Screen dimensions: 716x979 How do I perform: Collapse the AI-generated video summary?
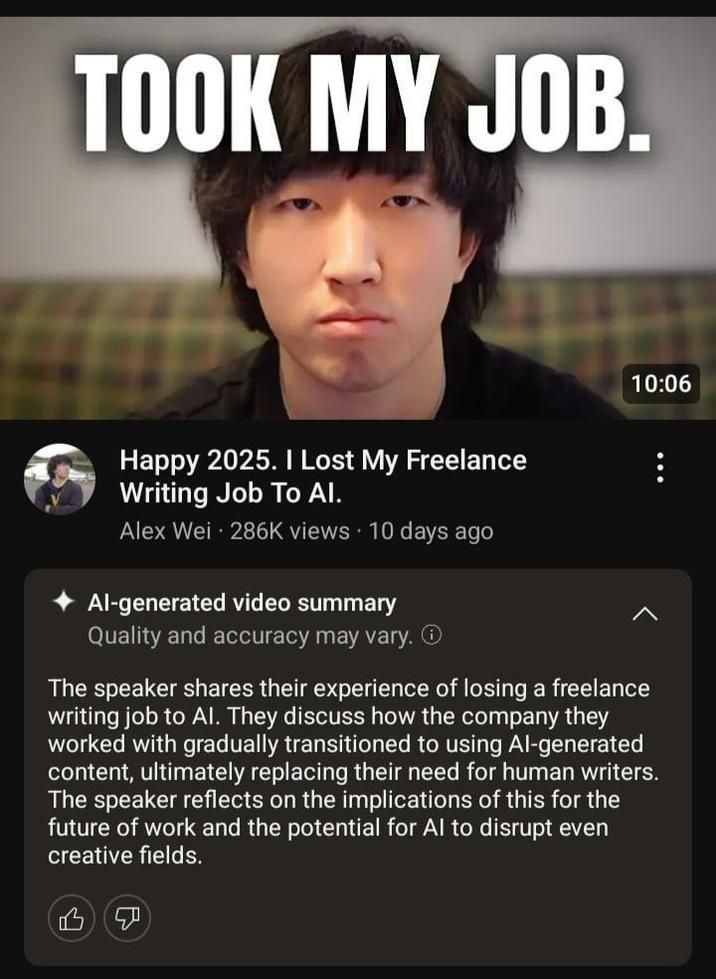point(646,614)
